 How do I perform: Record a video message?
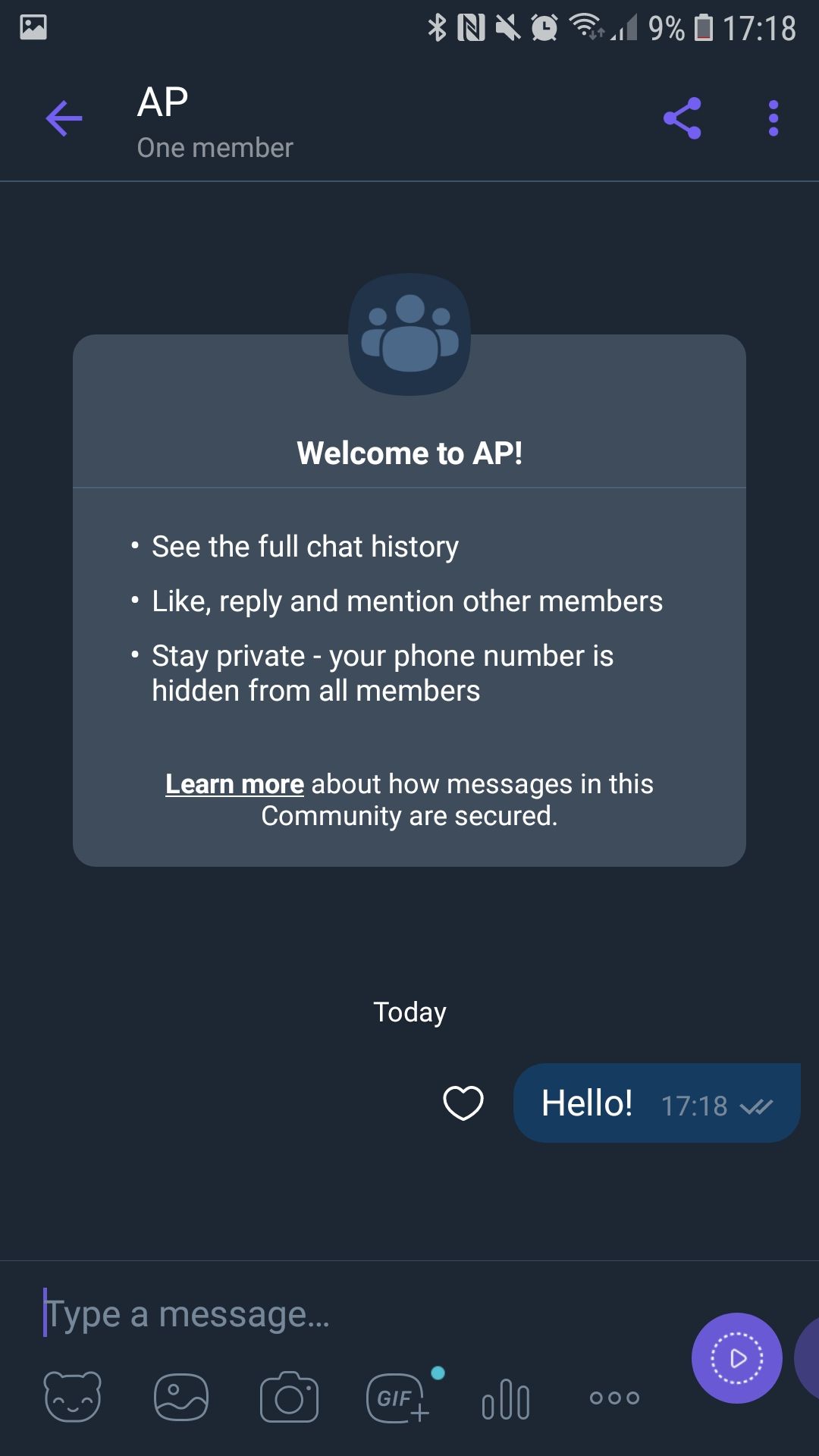coord(736,1358)
